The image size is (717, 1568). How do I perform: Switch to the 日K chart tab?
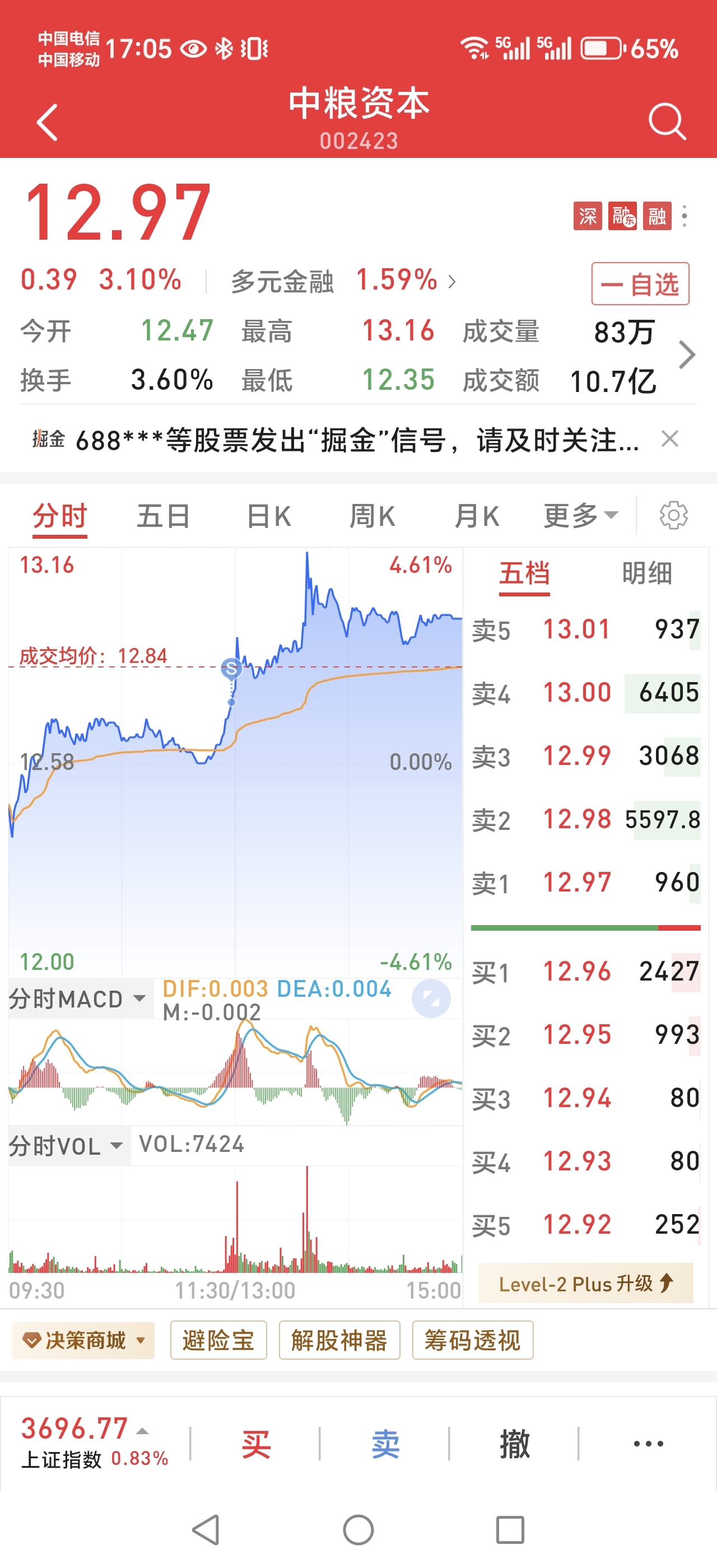click(x=268, y=516)
